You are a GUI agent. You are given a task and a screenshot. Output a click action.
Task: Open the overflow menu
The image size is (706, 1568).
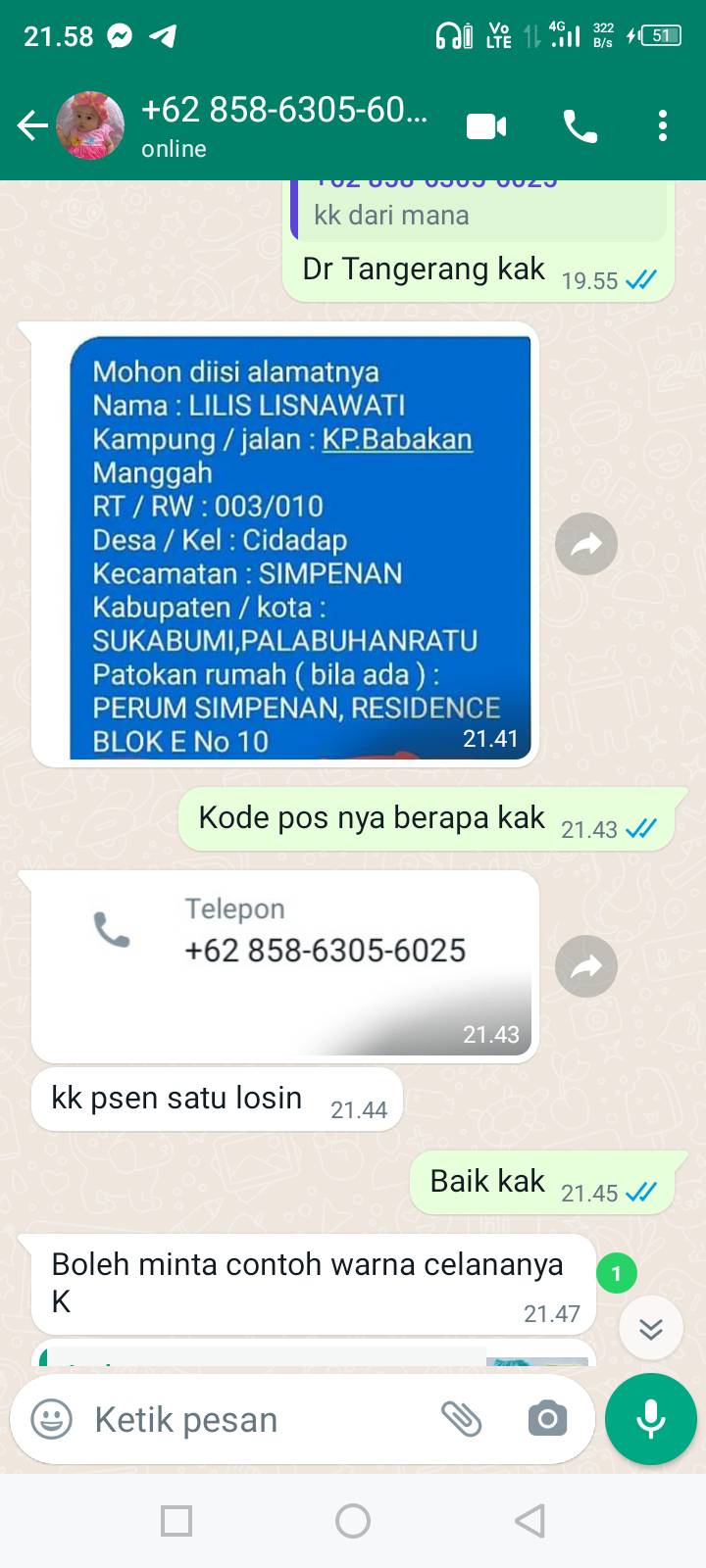coord(663,126)
